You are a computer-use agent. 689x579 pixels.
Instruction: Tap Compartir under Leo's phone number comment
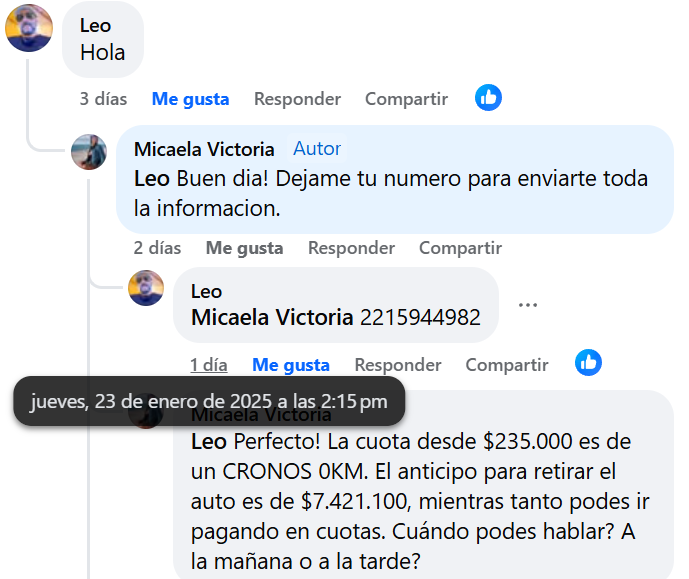(x=507, y=365)
